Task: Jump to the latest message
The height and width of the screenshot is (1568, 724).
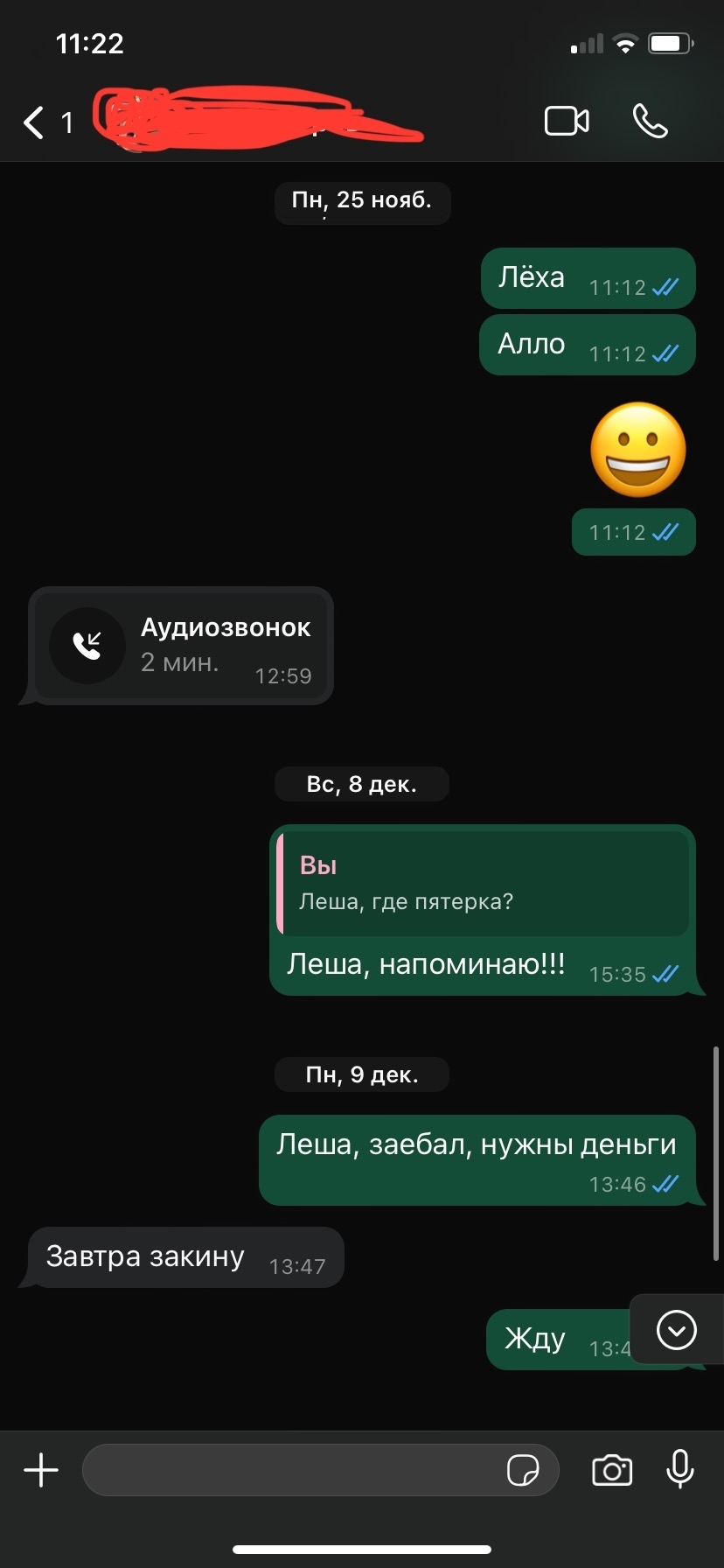Action: click(x=676, y=1330)
